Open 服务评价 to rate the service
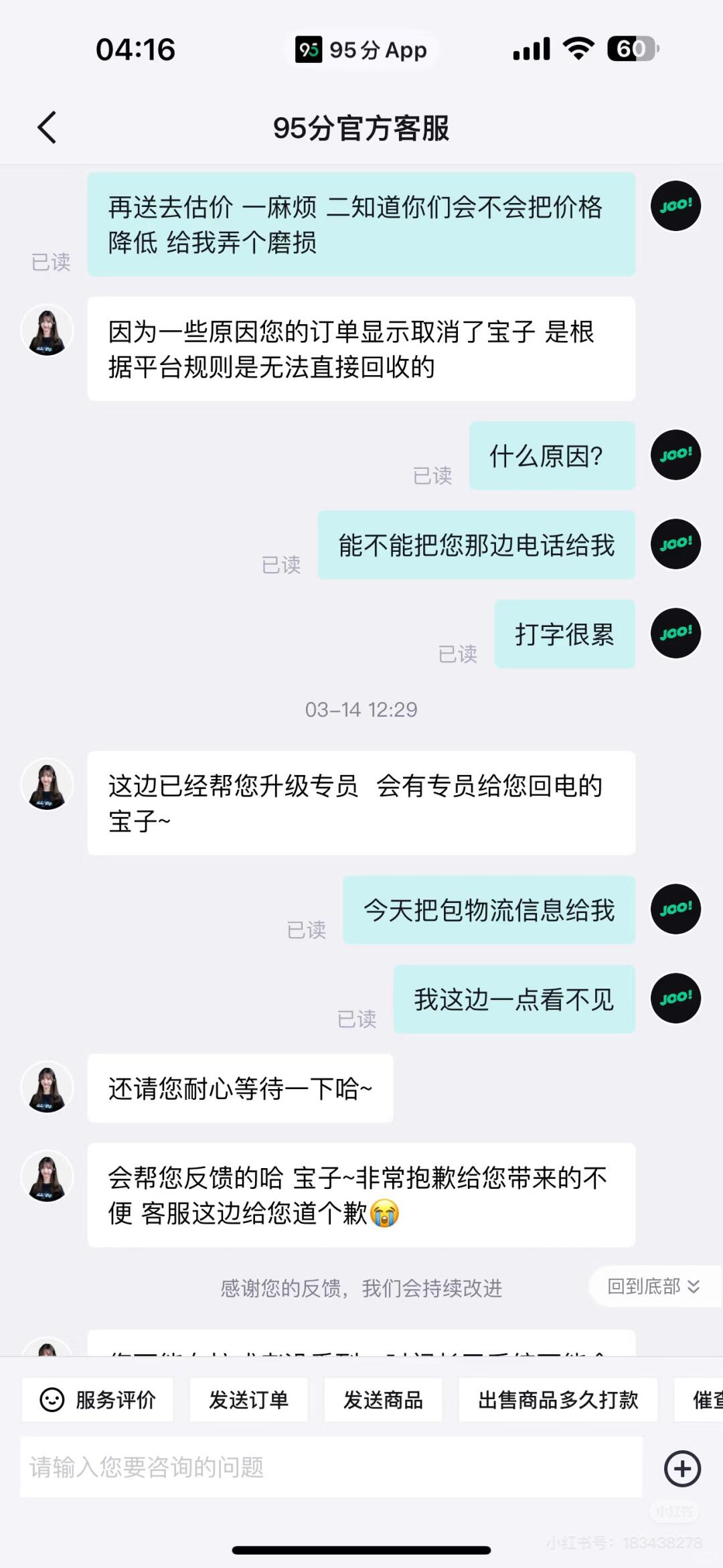This screenshot has height=1568, width=723. click(98, 1400)
